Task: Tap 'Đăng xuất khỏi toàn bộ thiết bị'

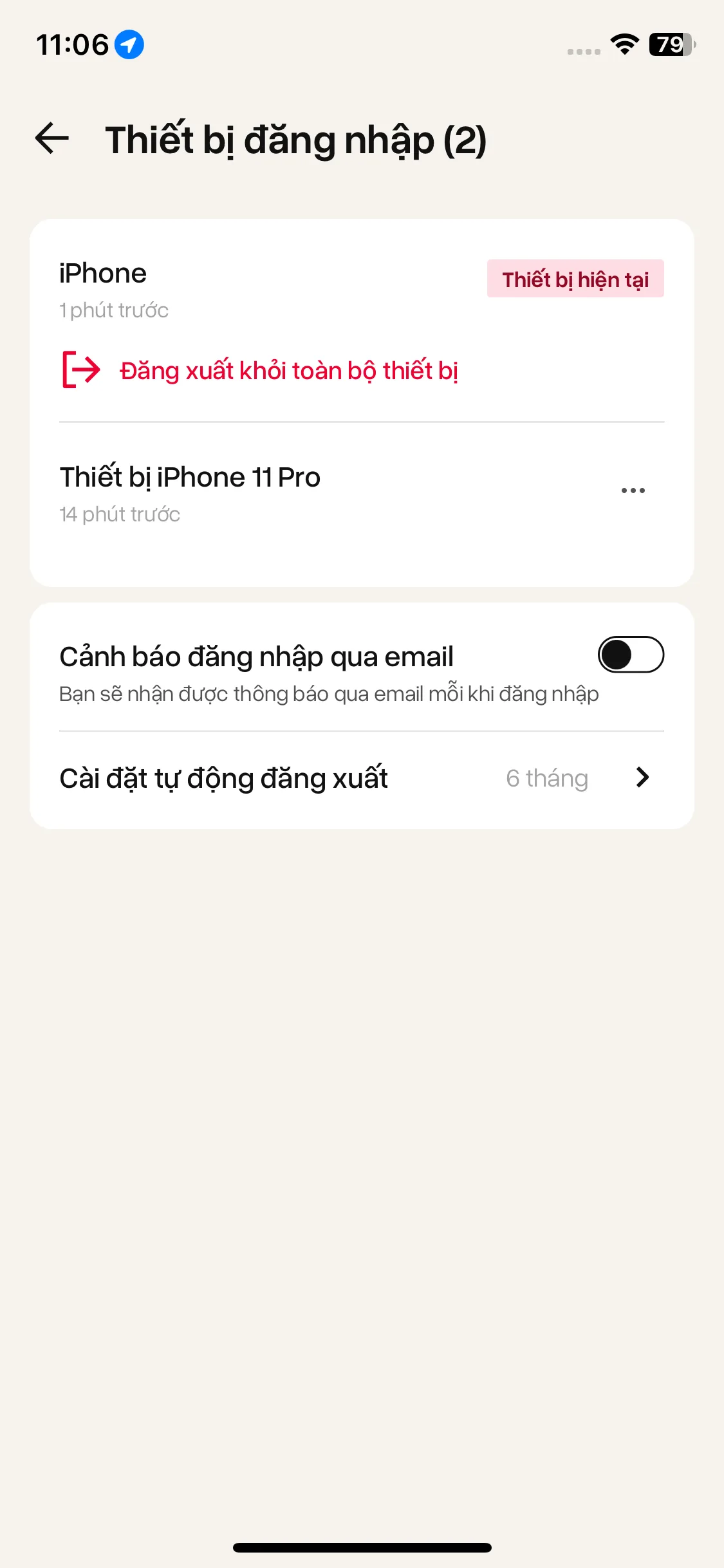Action: point(288,370)
